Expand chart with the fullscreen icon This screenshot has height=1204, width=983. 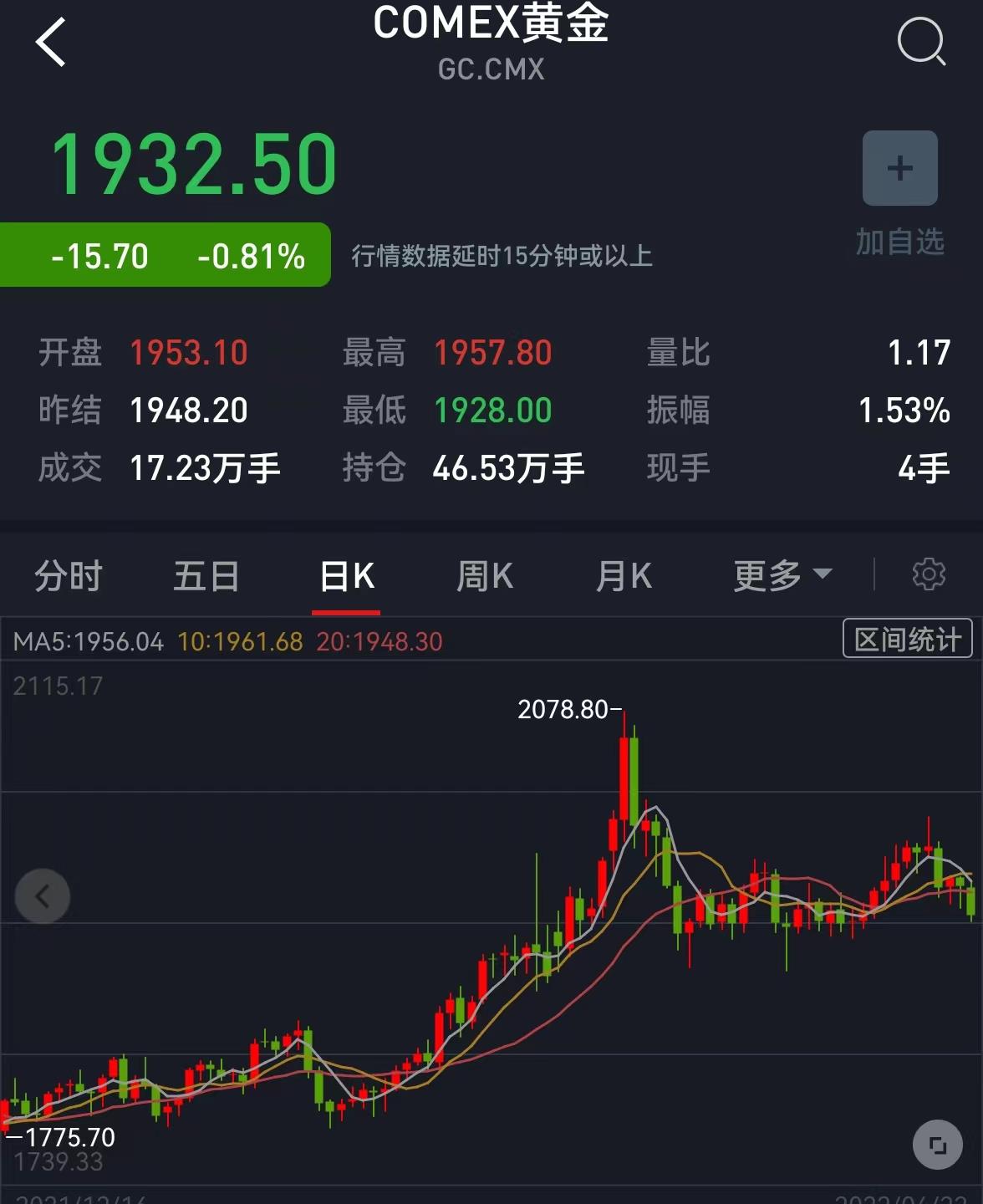(938, 1145)
